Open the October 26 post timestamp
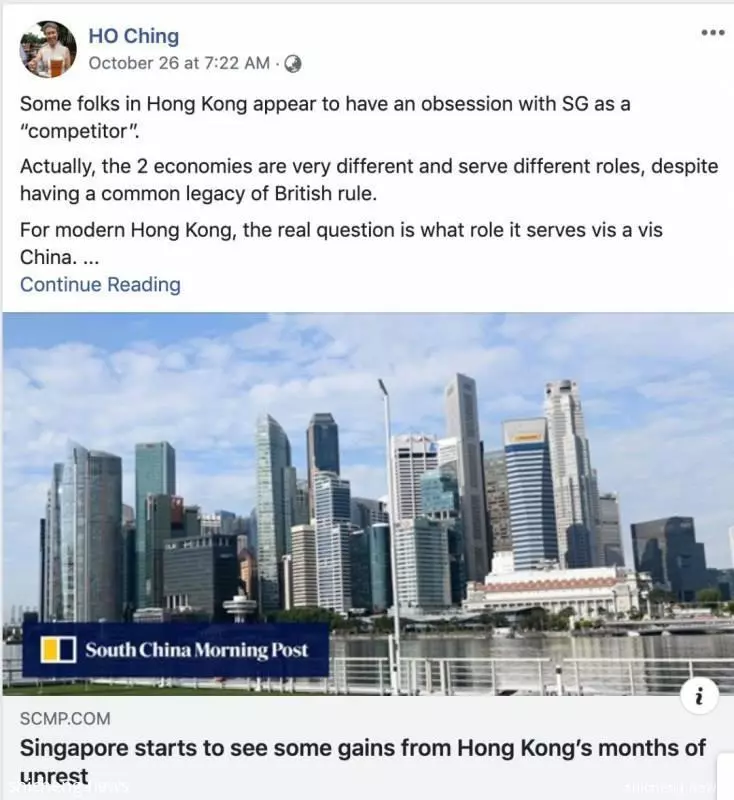Viewport: 734px width, 800px height. point(178,63)
